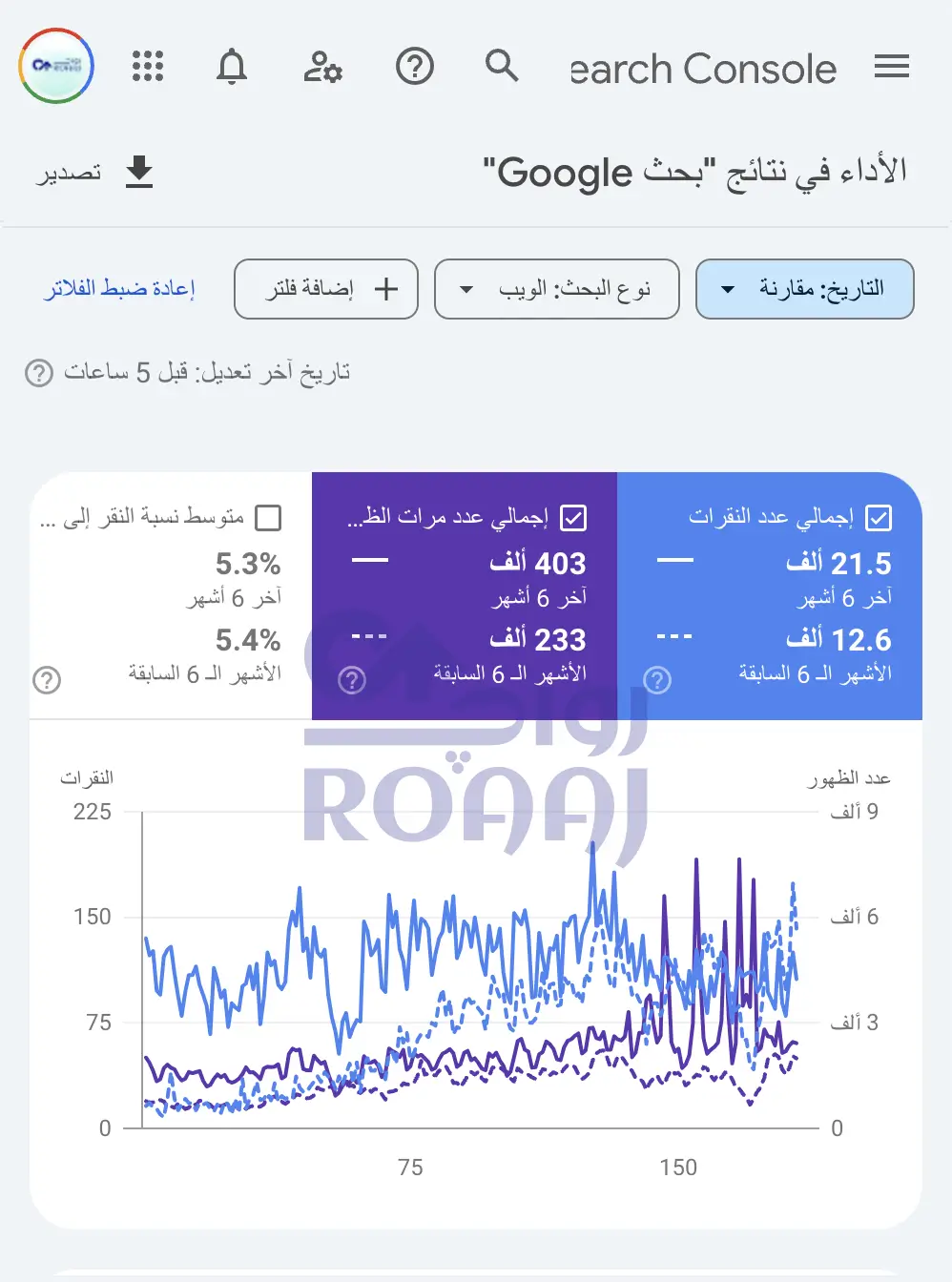Open the account profile avatar
Screen dimensions: 952x1282
56,66
